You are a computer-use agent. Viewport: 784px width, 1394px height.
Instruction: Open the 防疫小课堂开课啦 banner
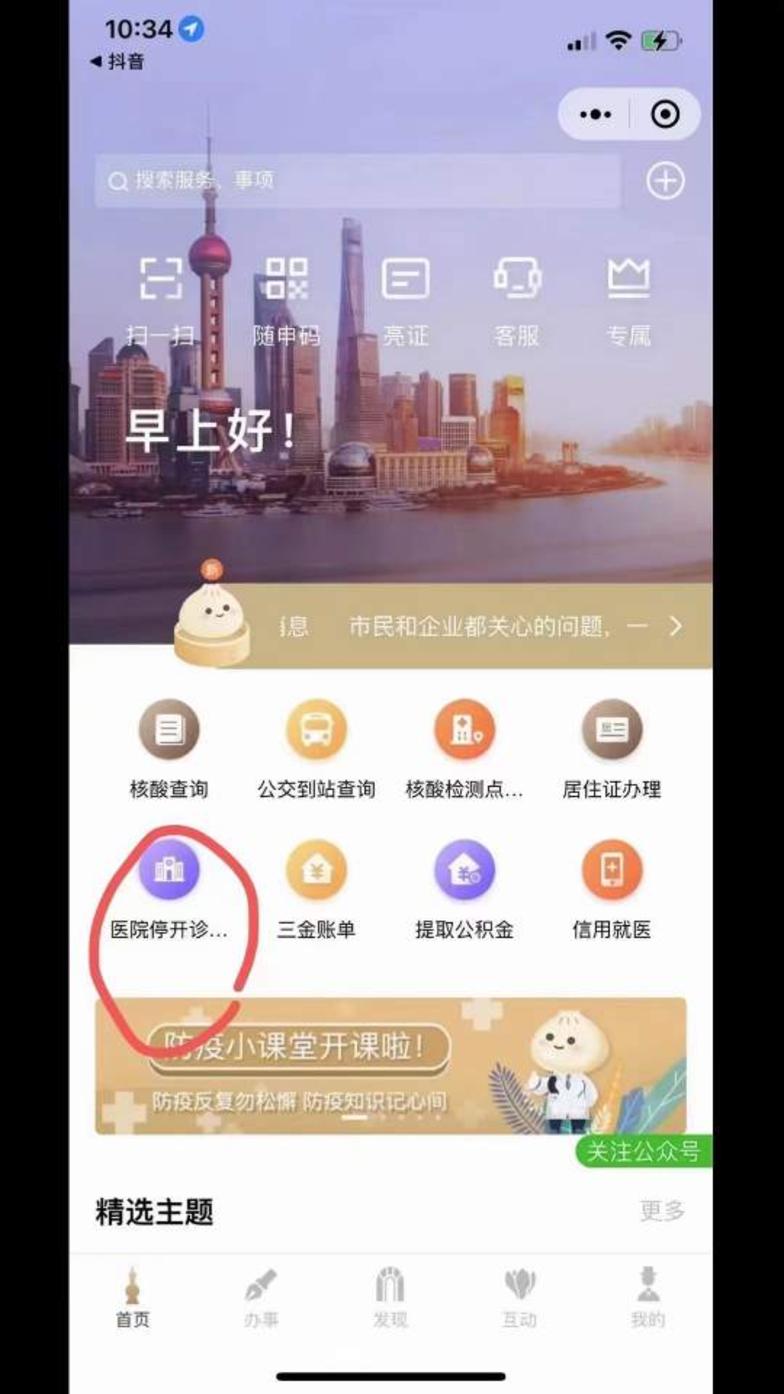click(390, 1065)
